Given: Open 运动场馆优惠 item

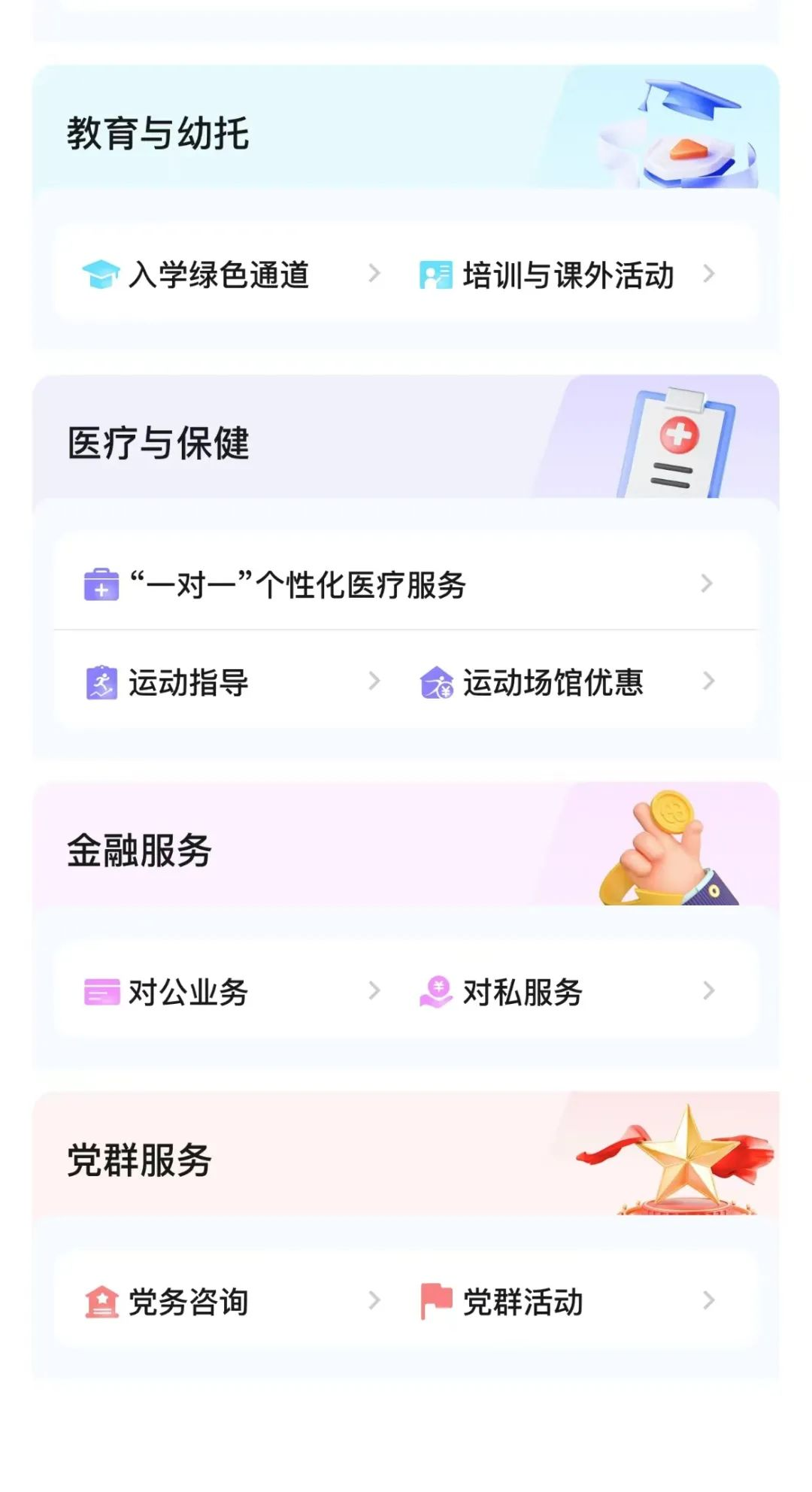Looking at the screenshot, I should pos(553,682).
